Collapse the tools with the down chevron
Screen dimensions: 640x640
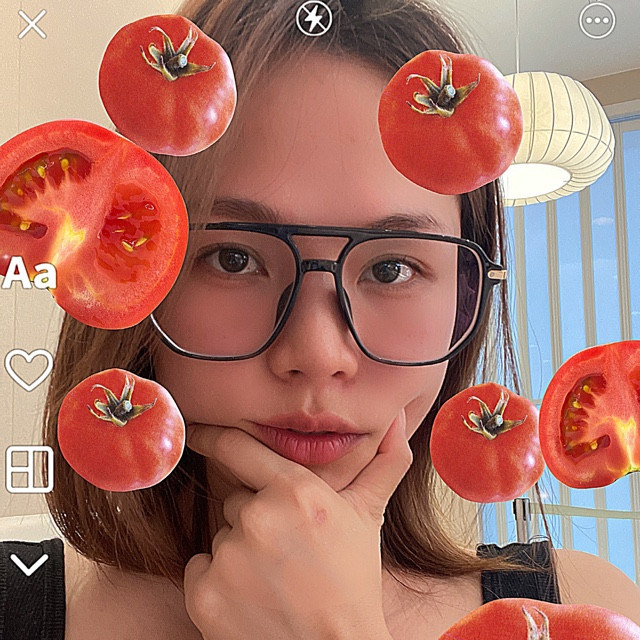tap(29, 564)
